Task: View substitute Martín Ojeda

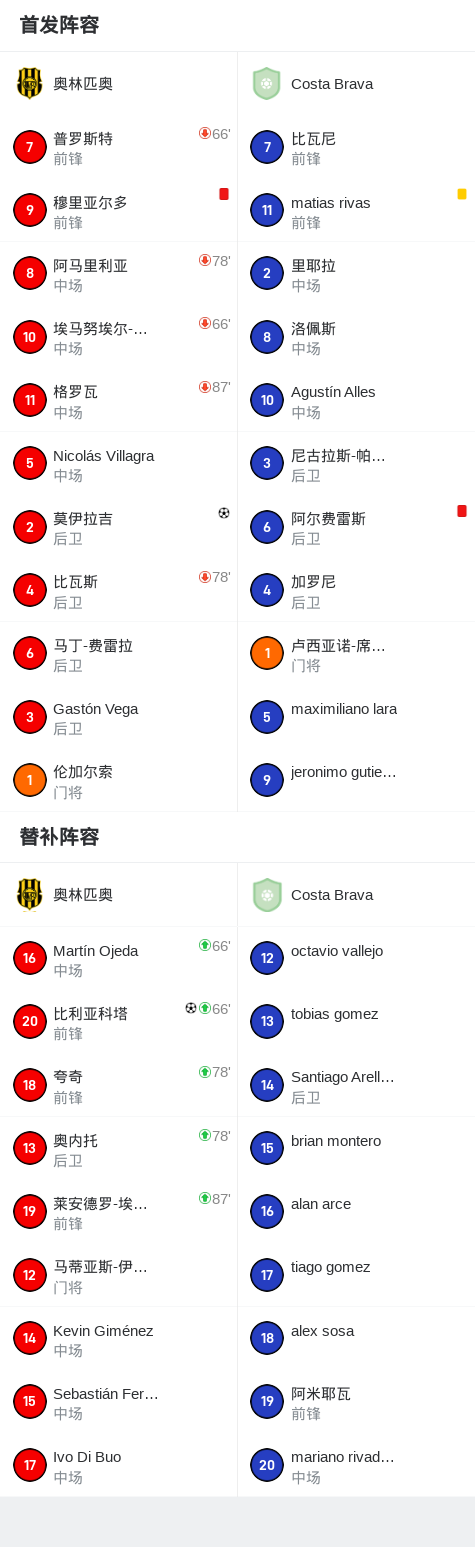Action: (118, 958)
